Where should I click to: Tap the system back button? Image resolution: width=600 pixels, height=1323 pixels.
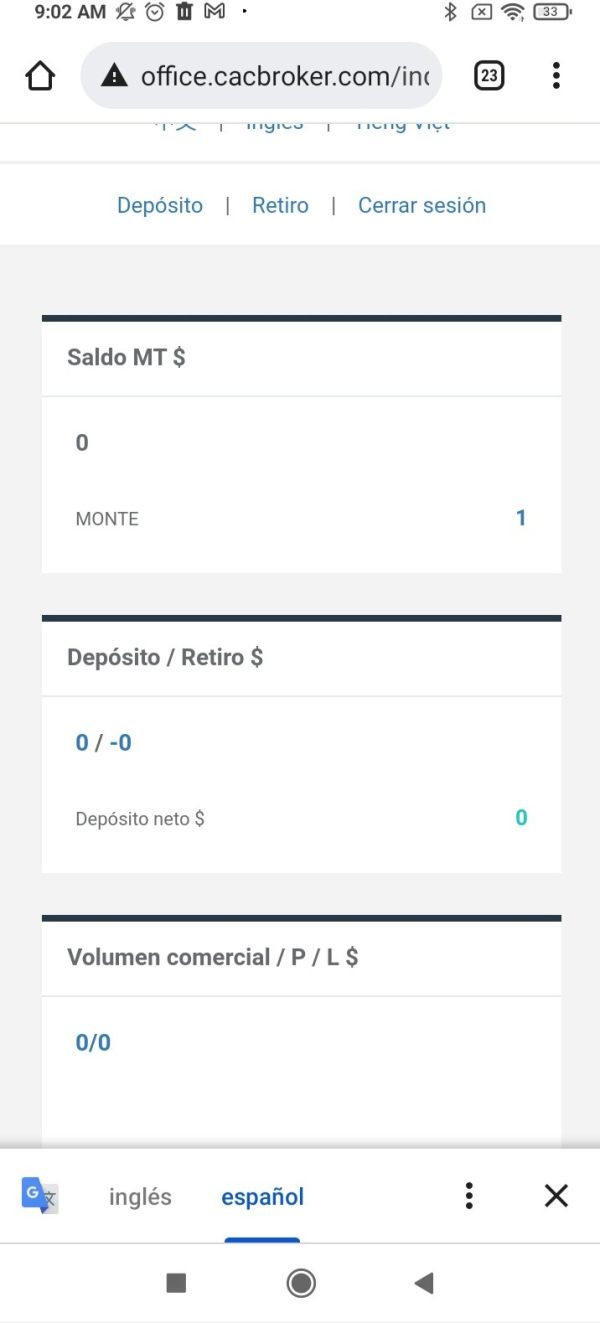pyautogui.click(x=424, y=1283)
